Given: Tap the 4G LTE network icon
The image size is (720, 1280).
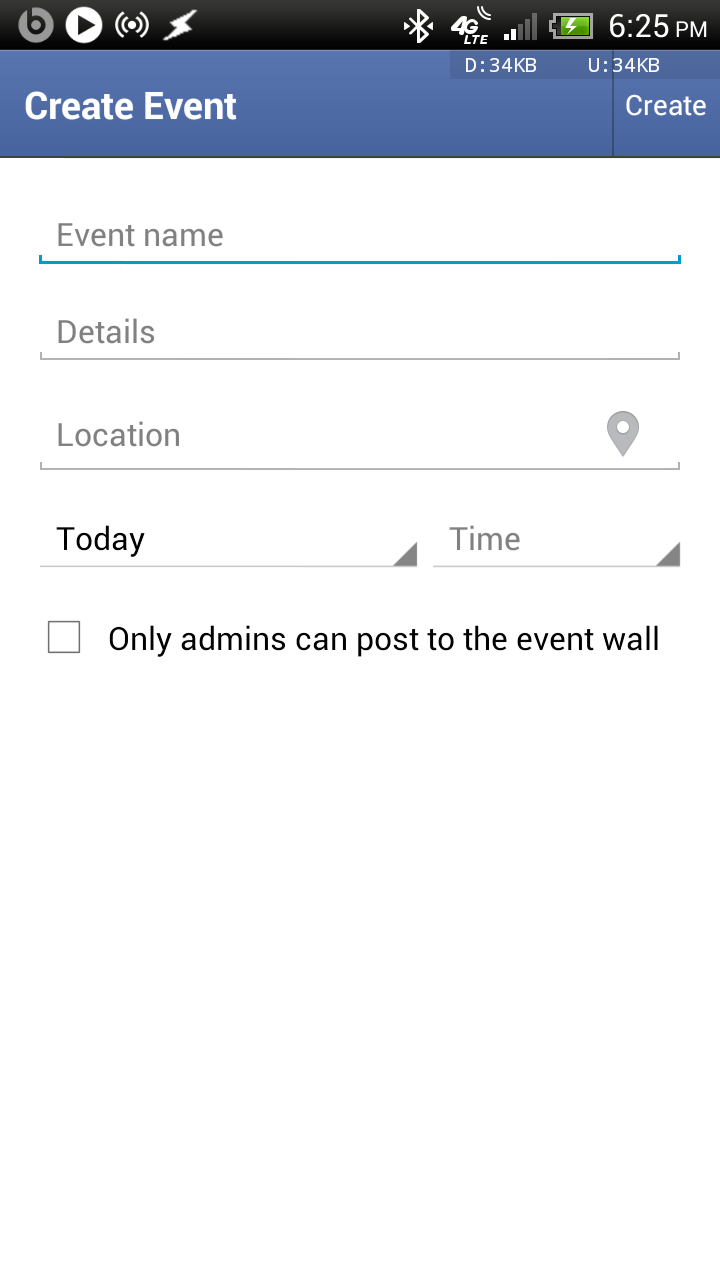Looking at the screenshot, I should [x=467, y=26].
